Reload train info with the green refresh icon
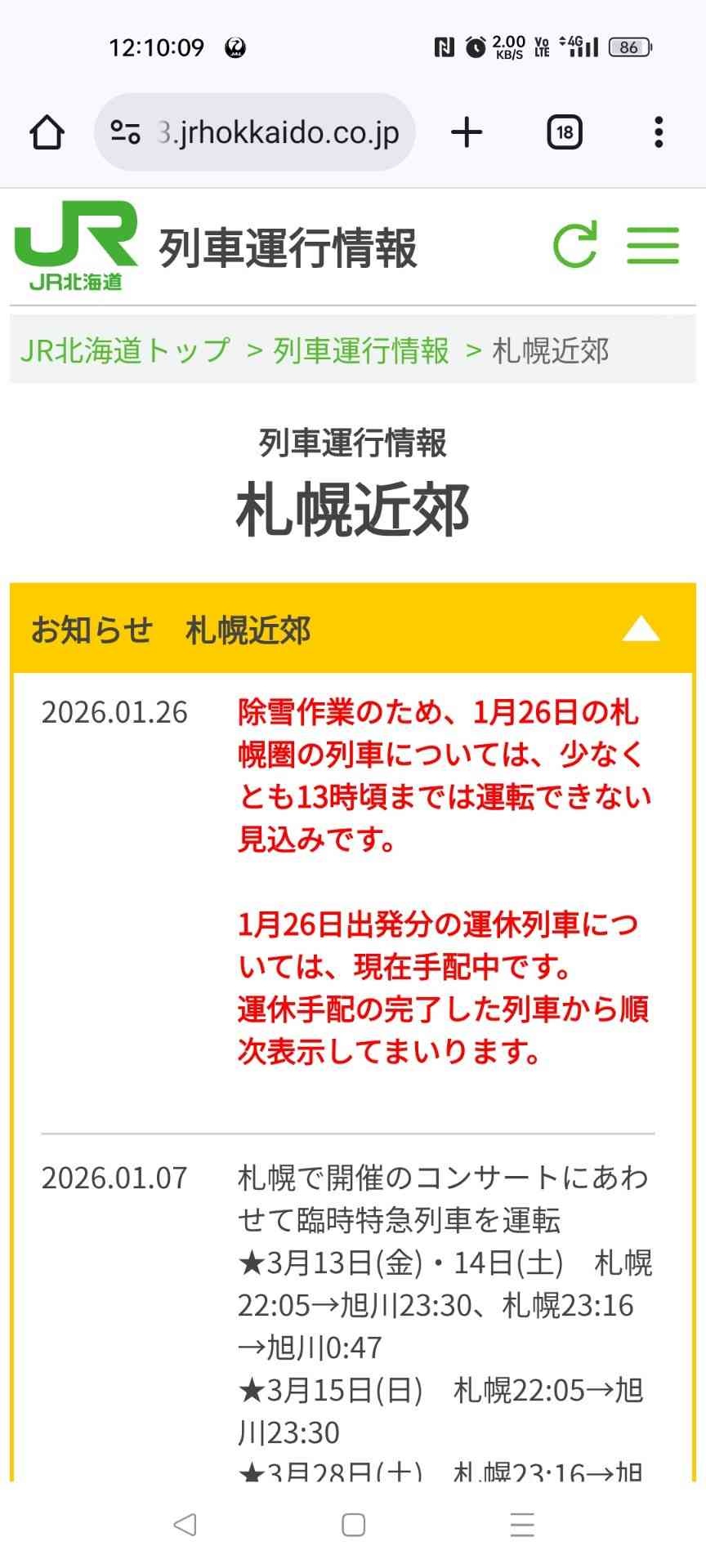706x1568 pixels. (x=575, y=245)
